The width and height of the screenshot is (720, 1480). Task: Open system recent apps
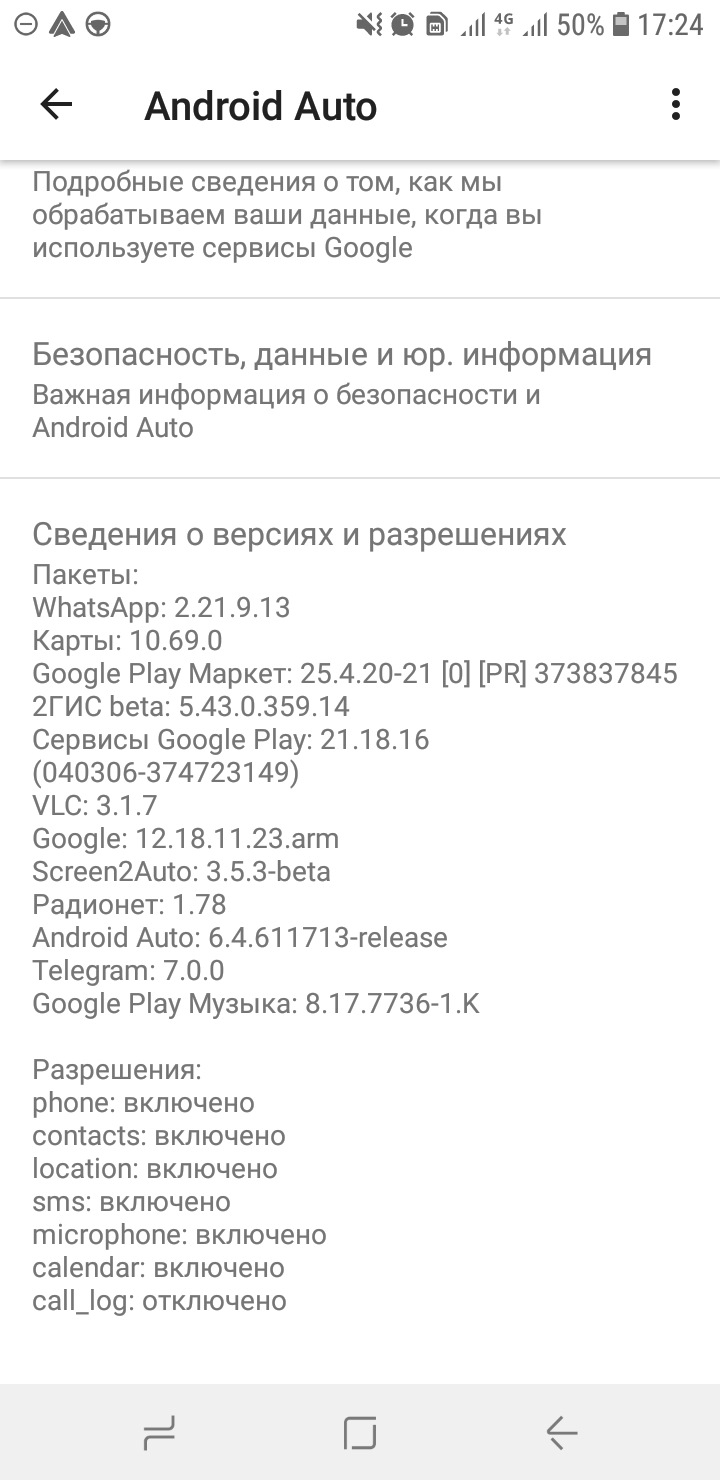(160, 1433)
